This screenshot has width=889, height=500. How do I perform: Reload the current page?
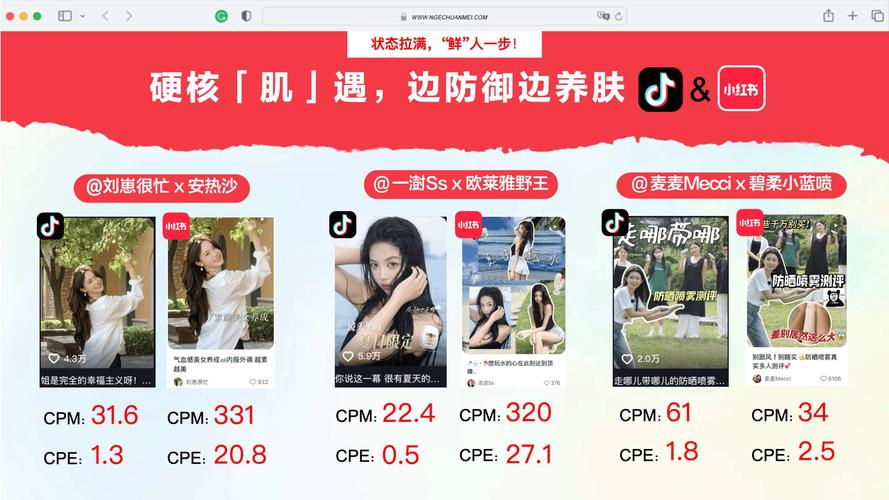tap(619, 16)
